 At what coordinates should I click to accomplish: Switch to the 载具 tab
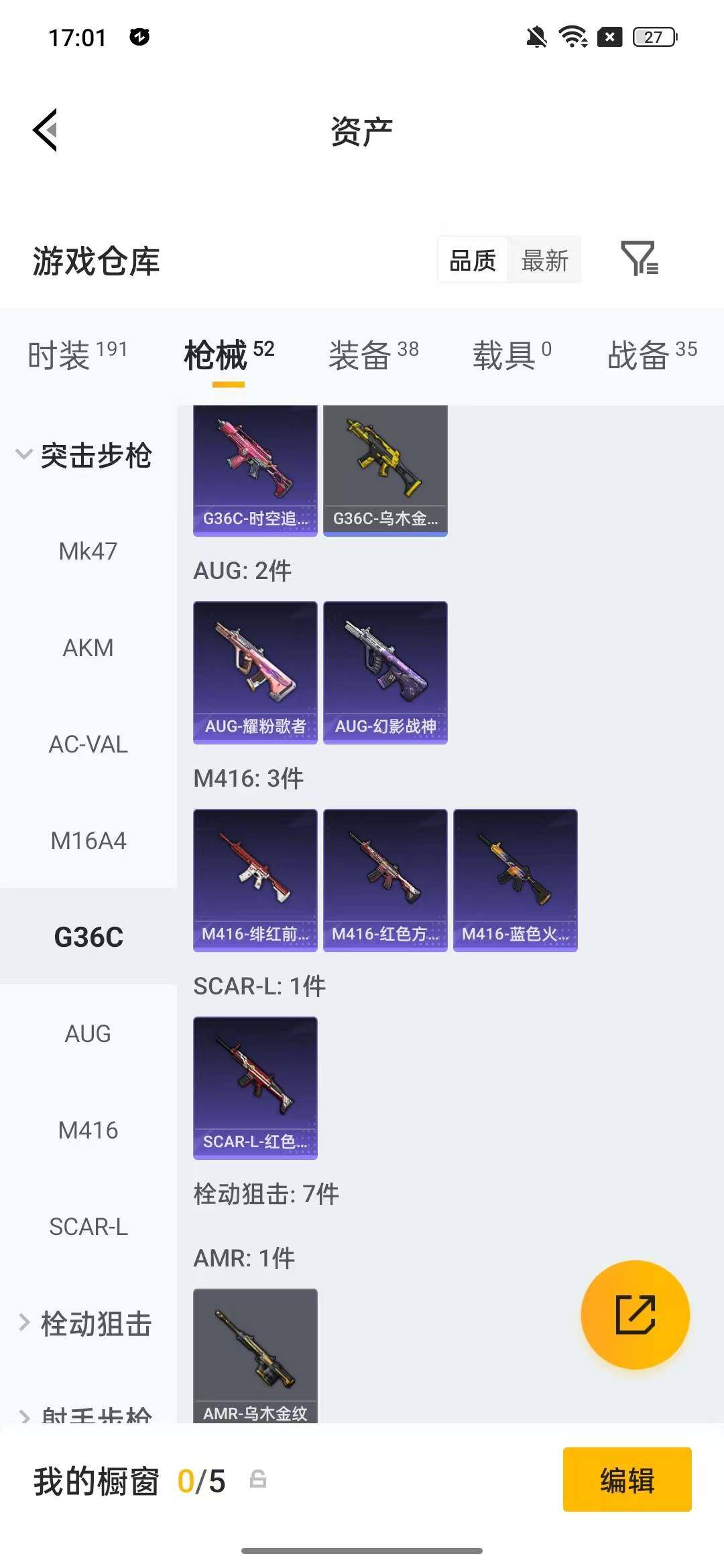512,355
